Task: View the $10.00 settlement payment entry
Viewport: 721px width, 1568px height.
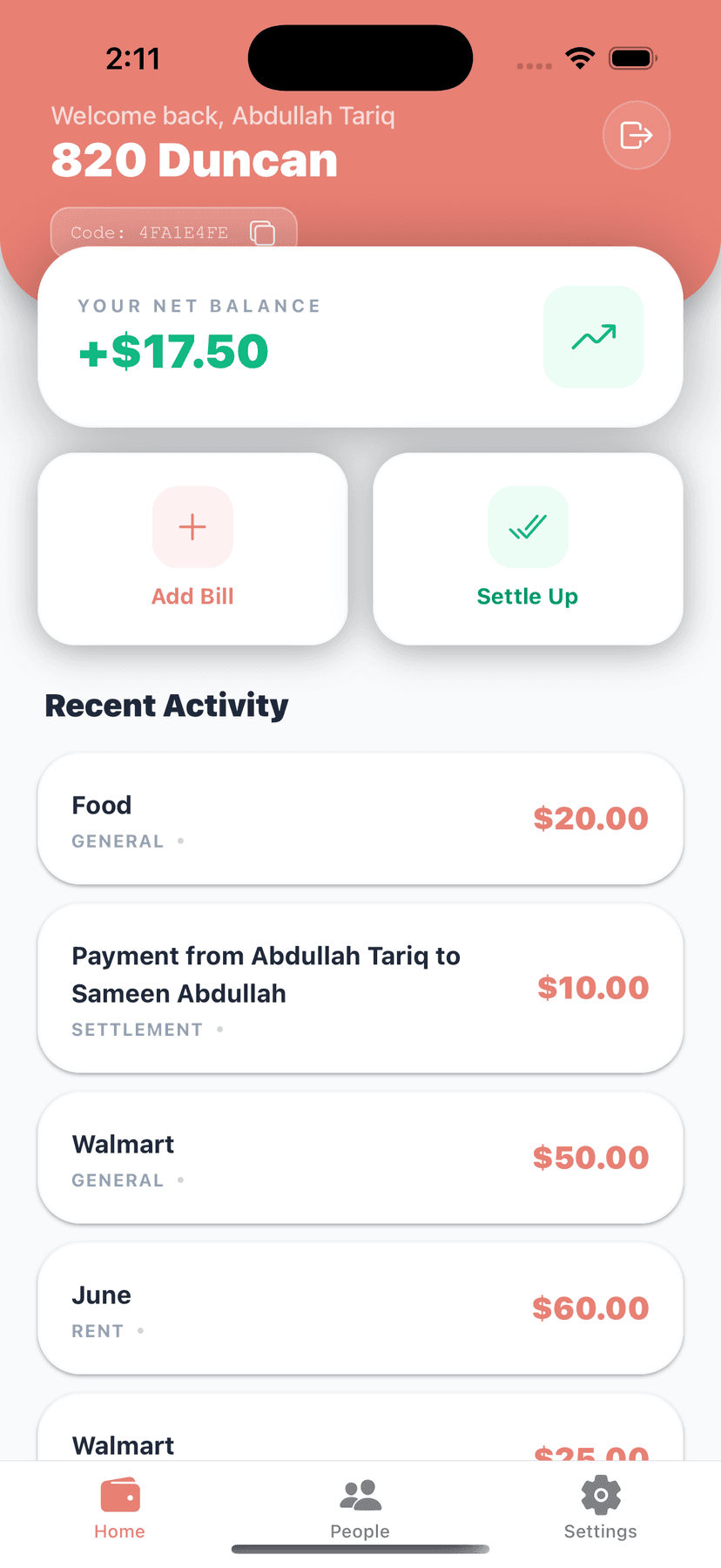Action: coord(360,988)
